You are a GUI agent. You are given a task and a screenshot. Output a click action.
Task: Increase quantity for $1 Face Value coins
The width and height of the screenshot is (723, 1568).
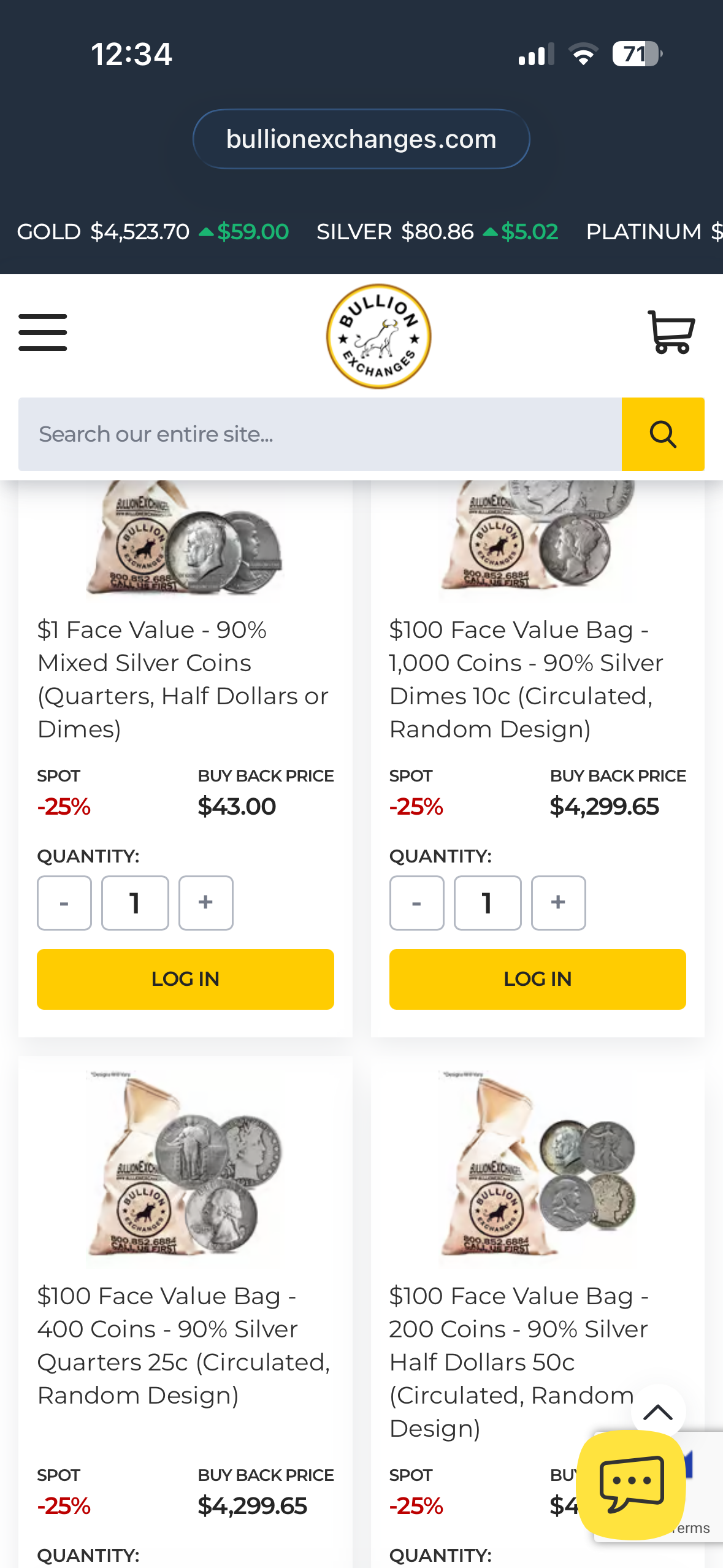[x=205, y=903]
